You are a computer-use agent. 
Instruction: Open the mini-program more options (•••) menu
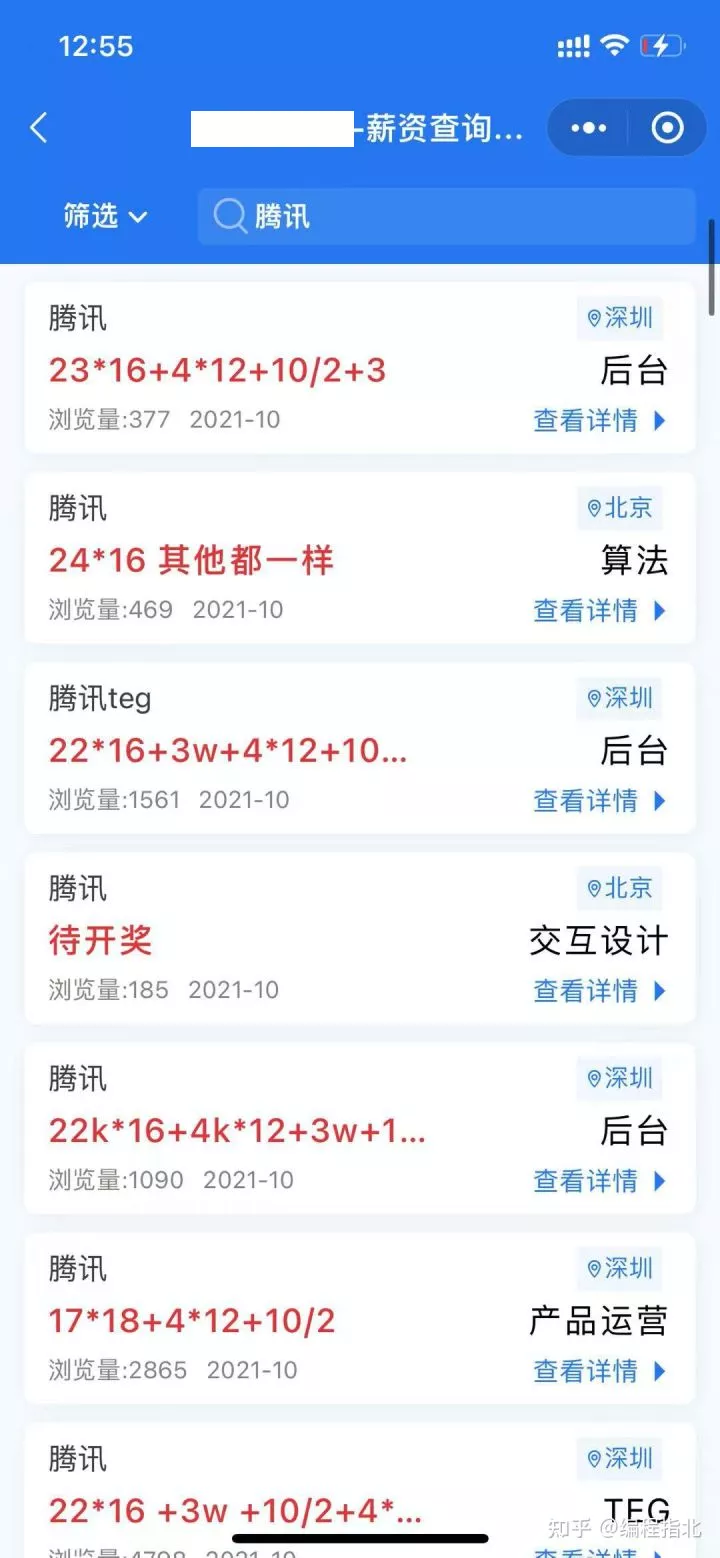coord(588,128)
